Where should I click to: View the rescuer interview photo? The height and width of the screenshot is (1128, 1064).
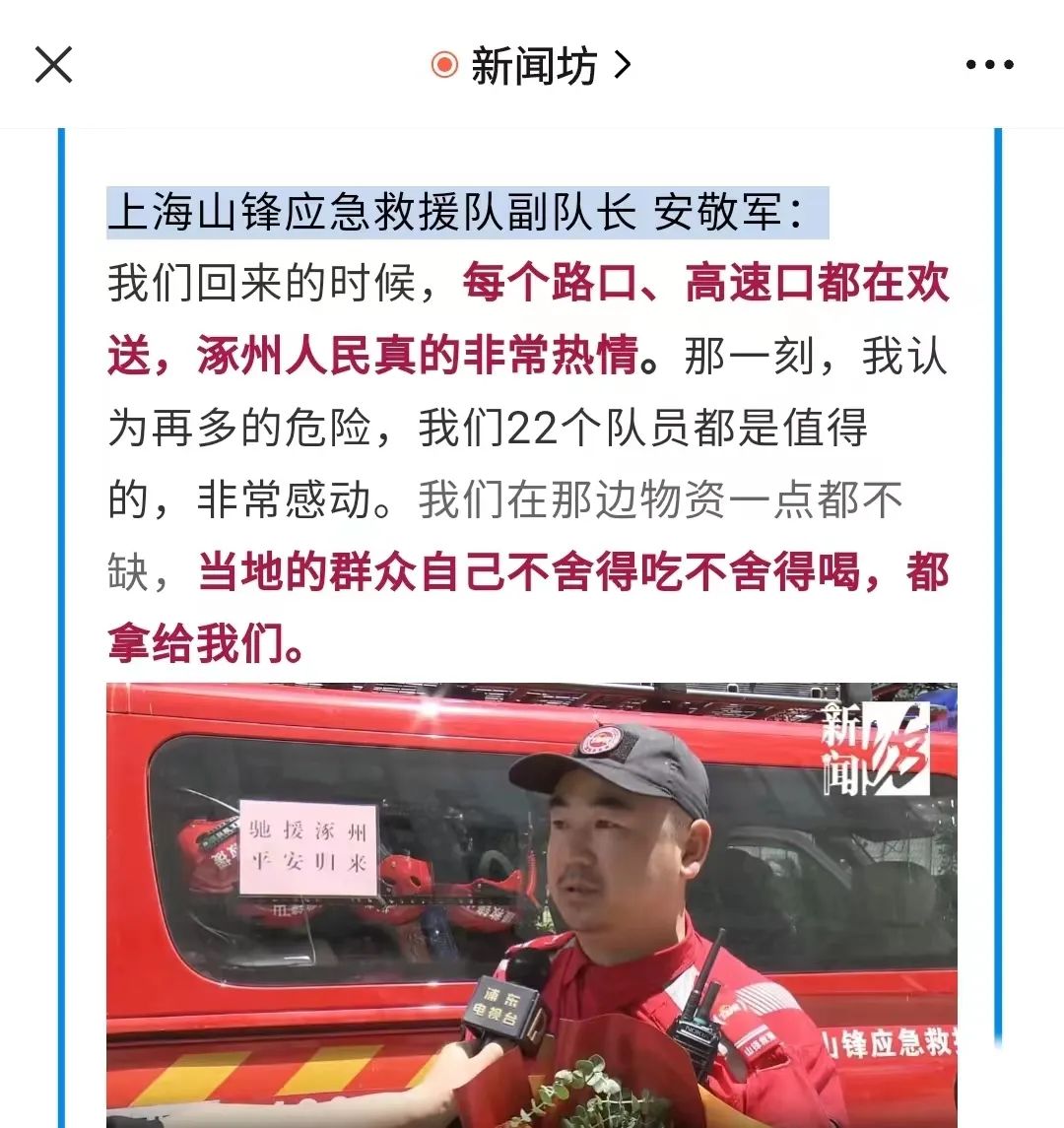(x=532, y=905)
